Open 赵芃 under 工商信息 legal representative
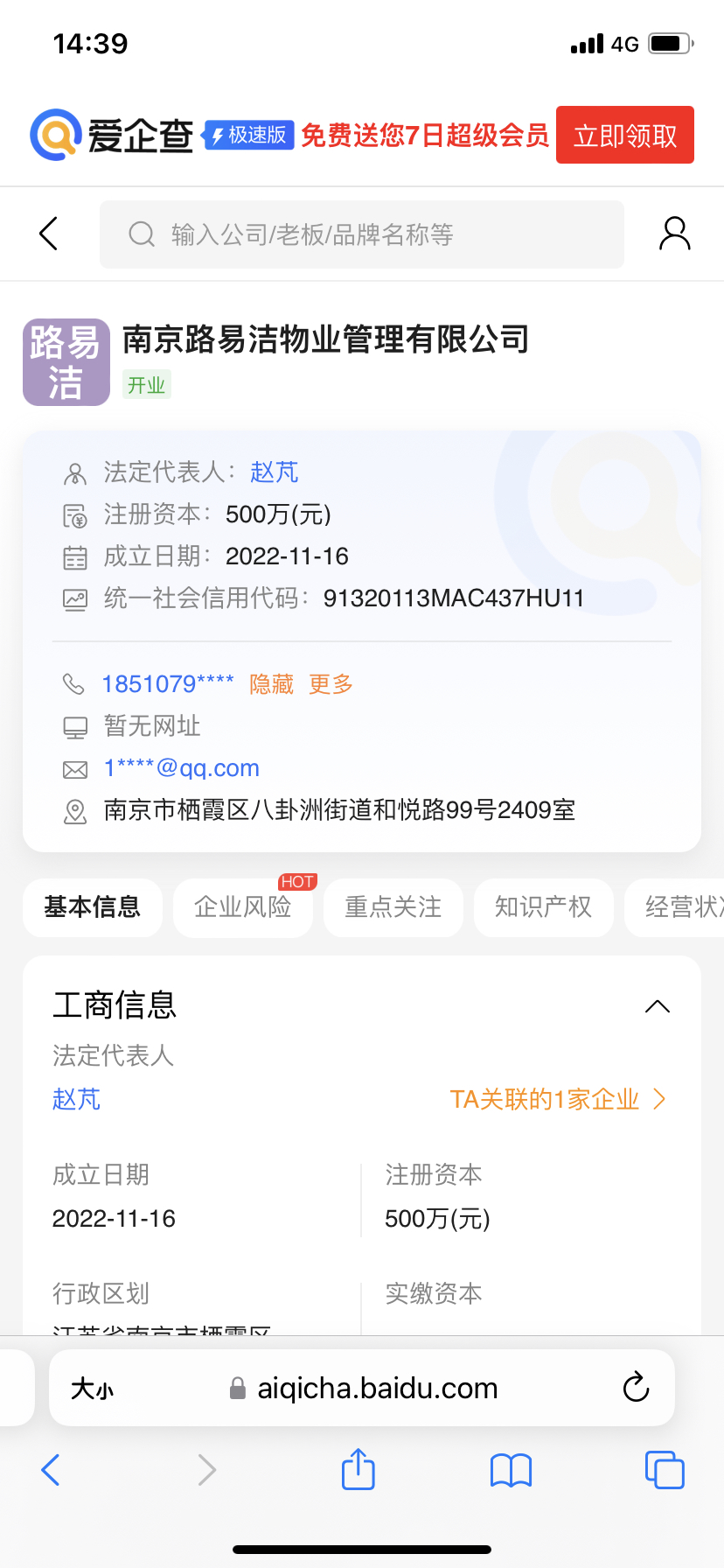The width and height of the screenshot is (724, 1568). coord(77,1099)
